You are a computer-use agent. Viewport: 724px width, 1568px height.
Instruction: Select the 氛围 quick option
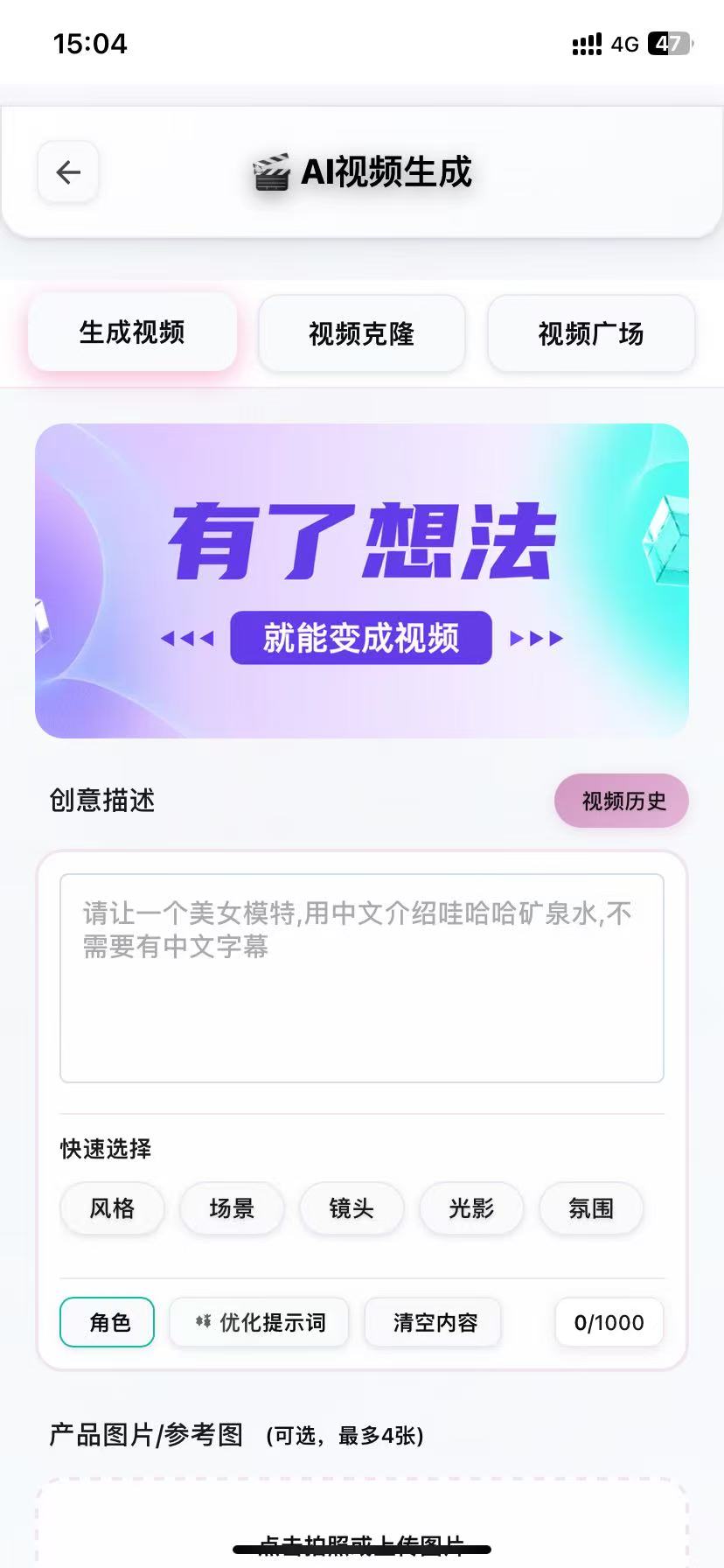pos(591,1208)
